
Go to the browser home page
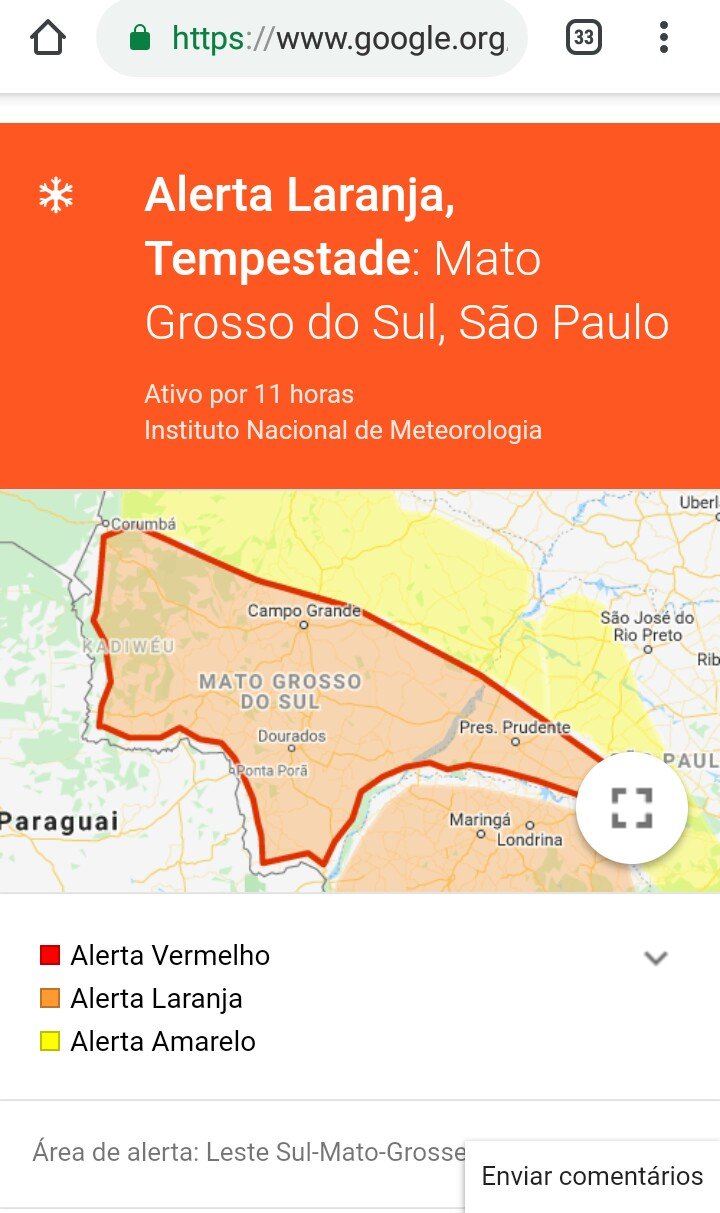point(47,38)
